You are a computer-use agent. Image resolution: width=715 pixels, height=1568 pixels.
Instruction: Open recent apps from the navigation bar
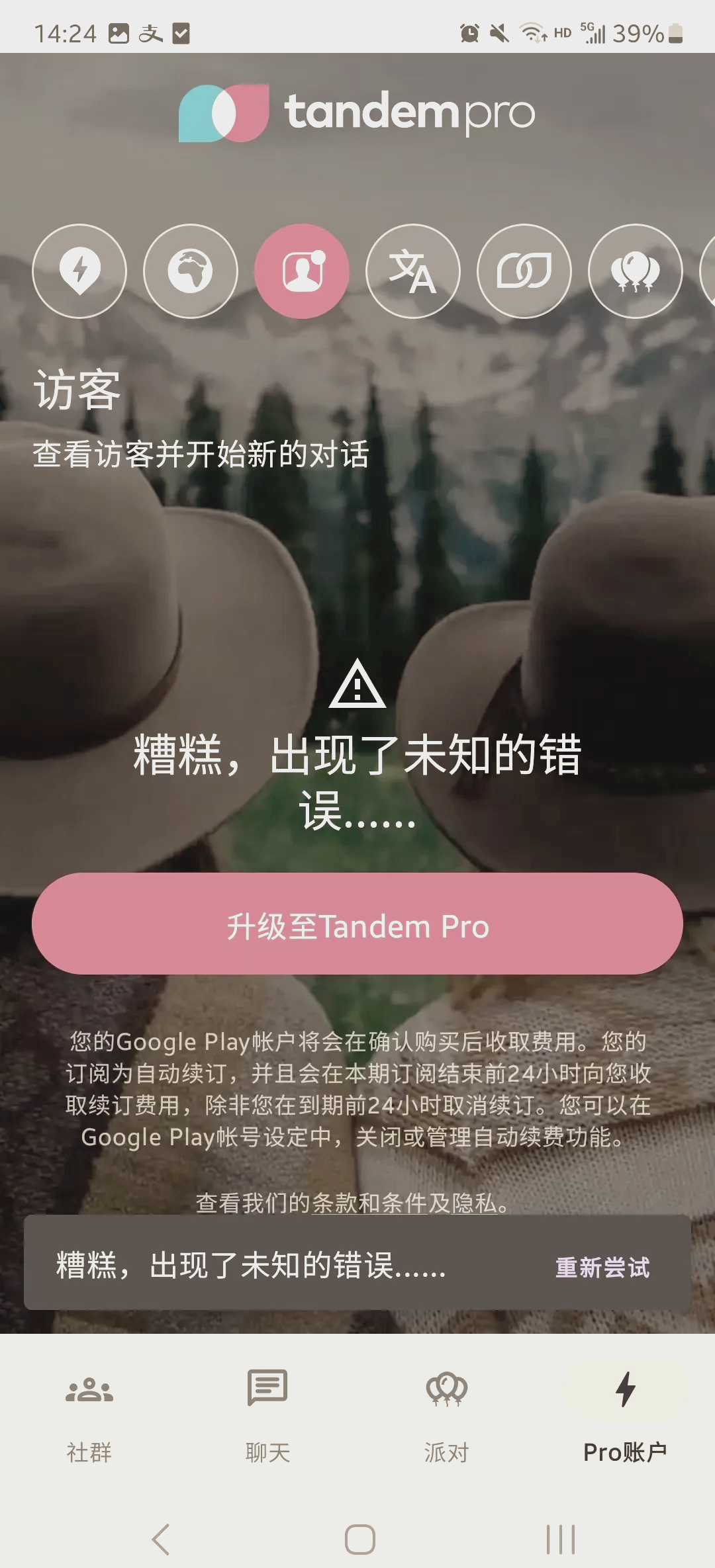tap(560, 1540)
